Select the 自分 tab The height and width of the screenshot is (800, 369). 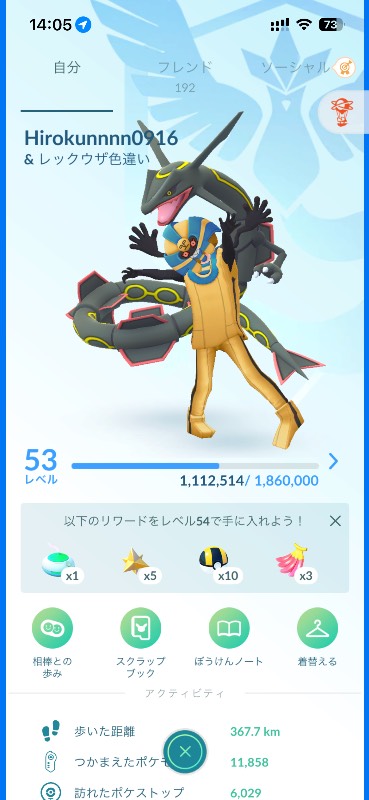coord(67,68)
